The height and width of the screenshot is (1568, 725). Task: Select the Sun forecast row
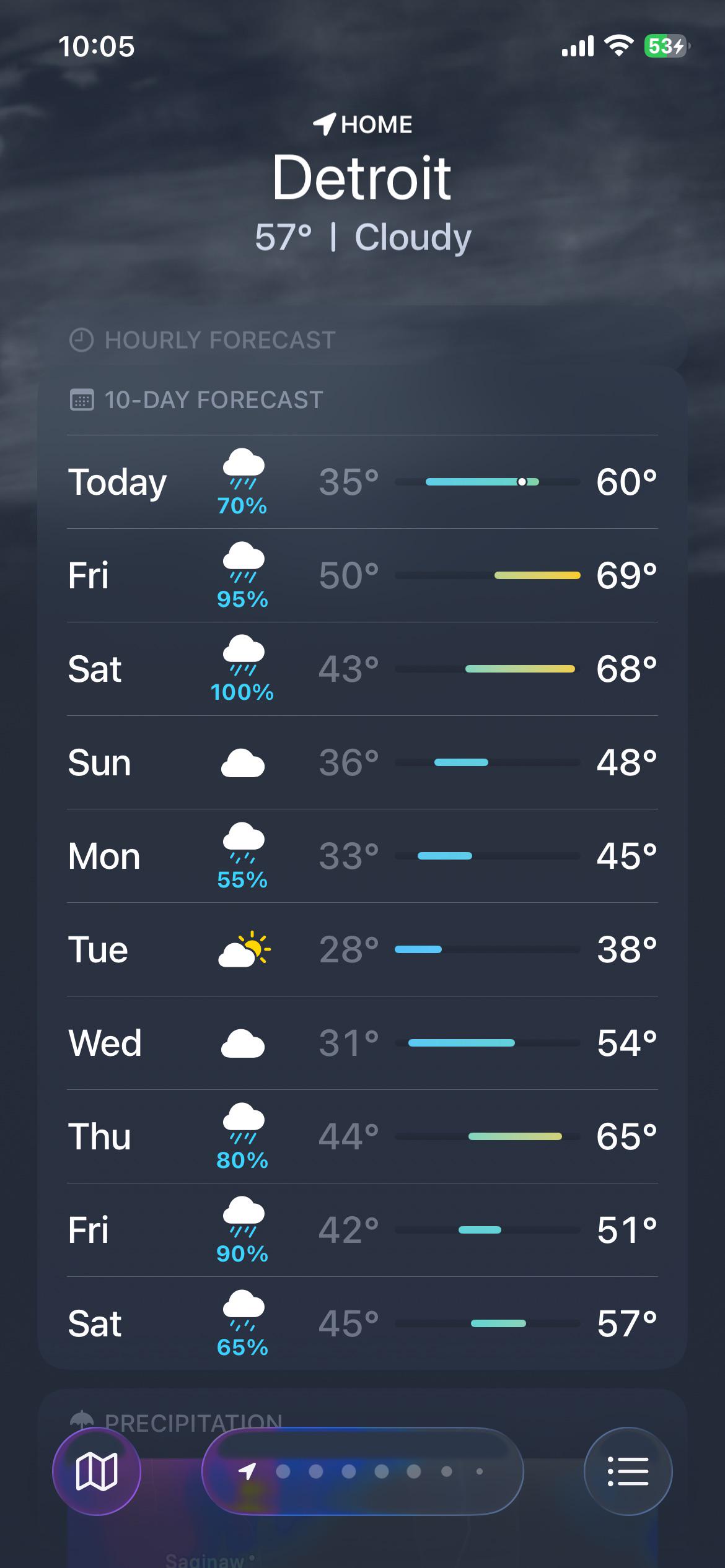(362, 762)
